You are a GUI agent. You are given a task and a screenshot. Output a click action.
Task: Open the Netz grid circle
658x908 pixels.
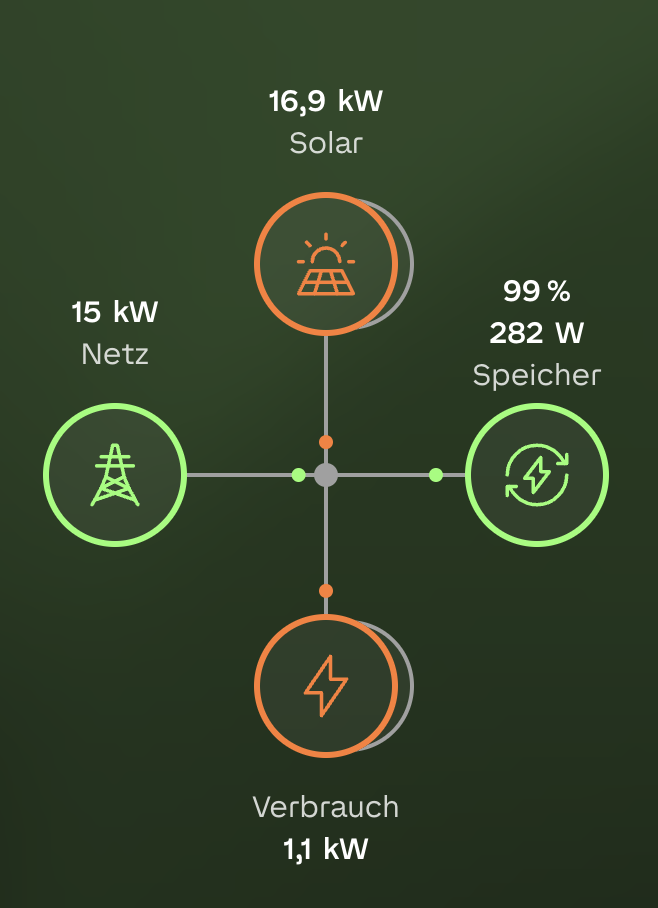tap(115, 475)
